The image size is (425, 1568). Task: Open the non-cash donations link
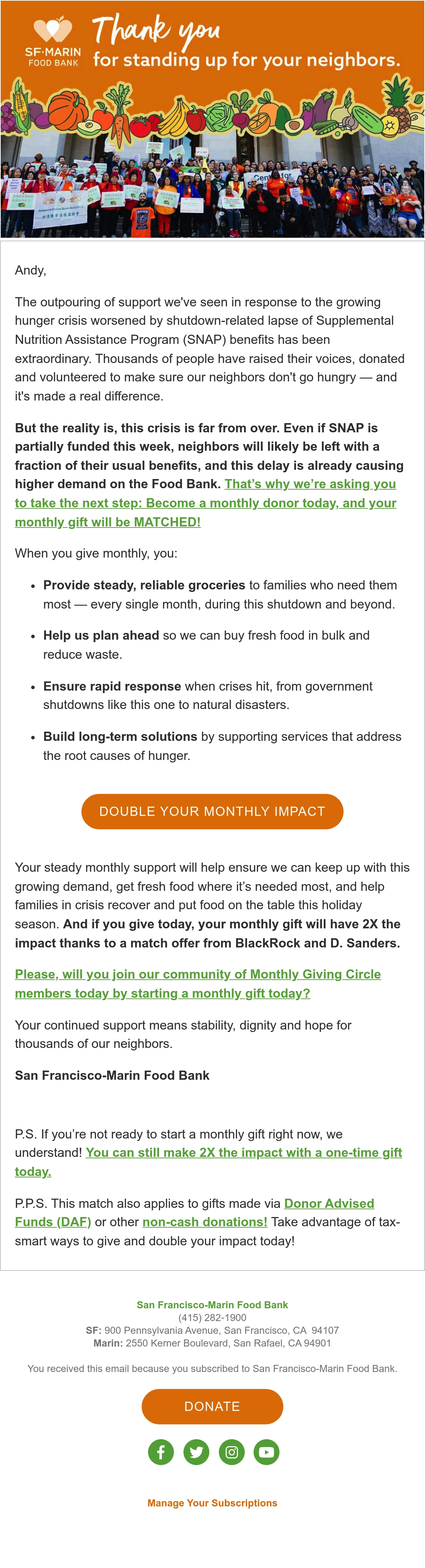click(x=205, y=1222)
